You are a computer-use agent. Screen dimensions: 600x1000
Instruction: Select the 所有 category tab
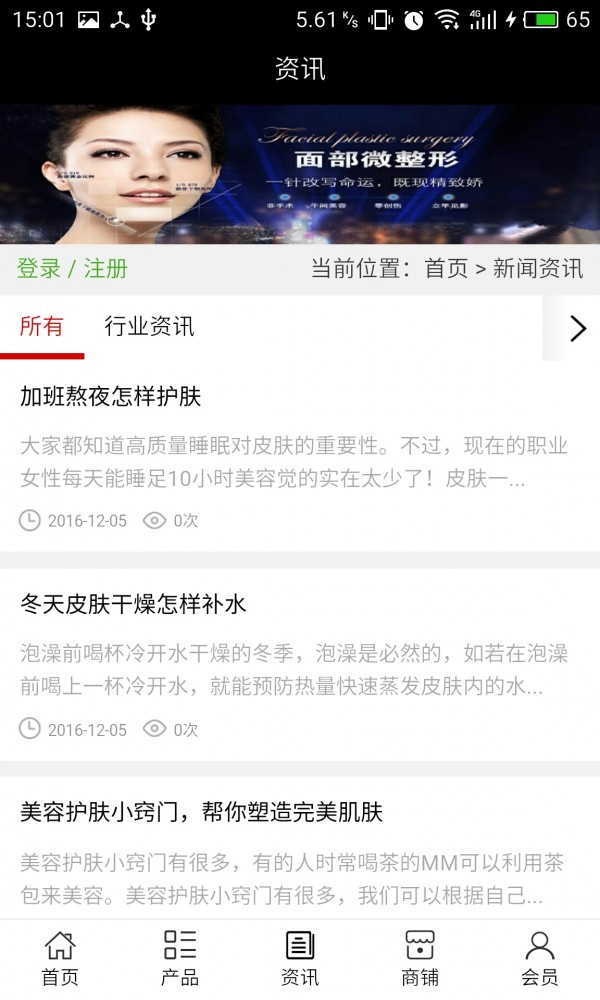pos(42,327)
